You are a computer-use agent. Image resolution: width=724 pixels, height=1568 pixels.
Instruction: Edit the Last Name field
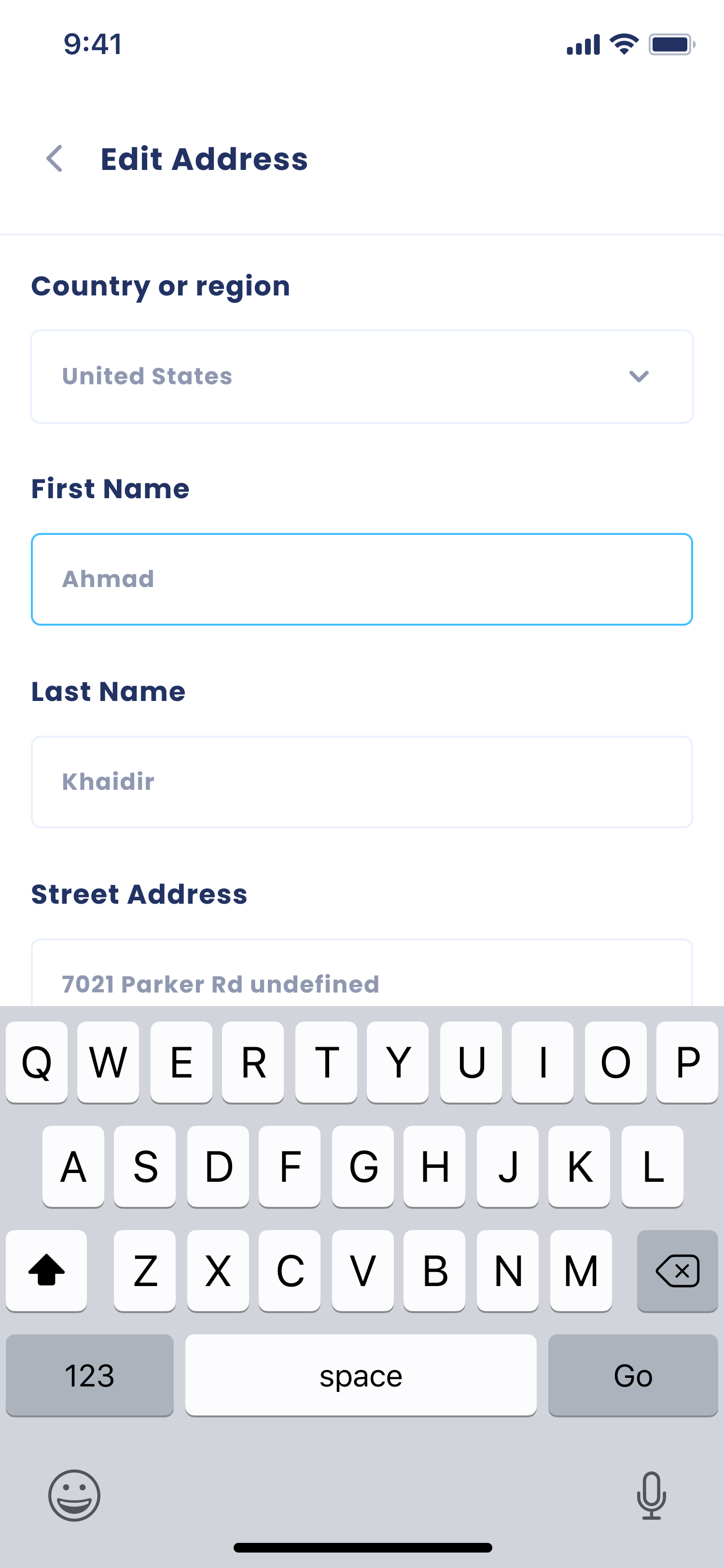[362, 782]
